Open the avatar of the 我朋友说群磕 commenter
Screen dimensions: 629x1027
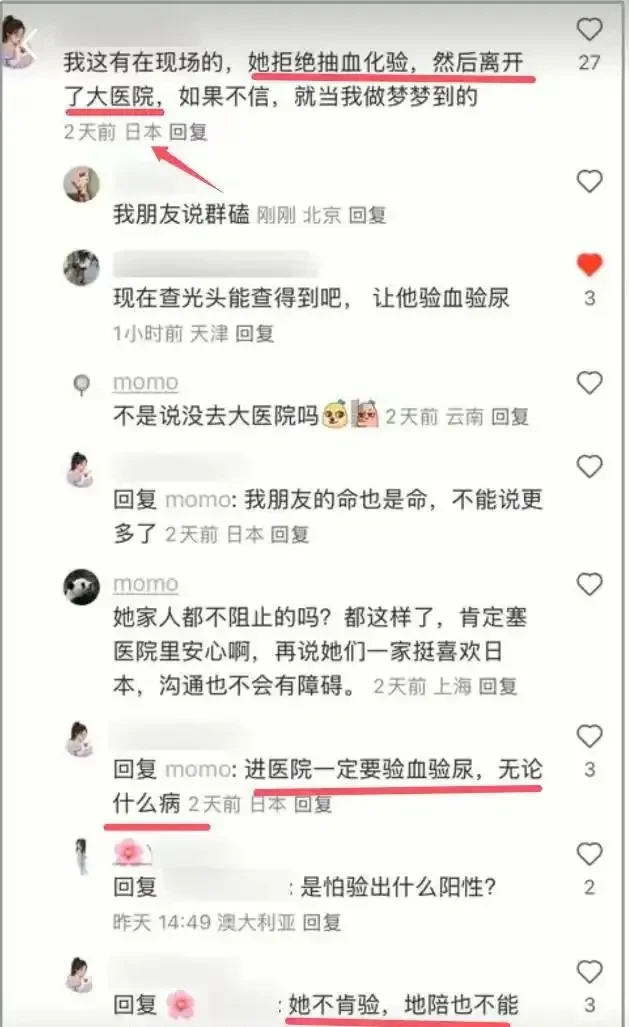[82, 183]
